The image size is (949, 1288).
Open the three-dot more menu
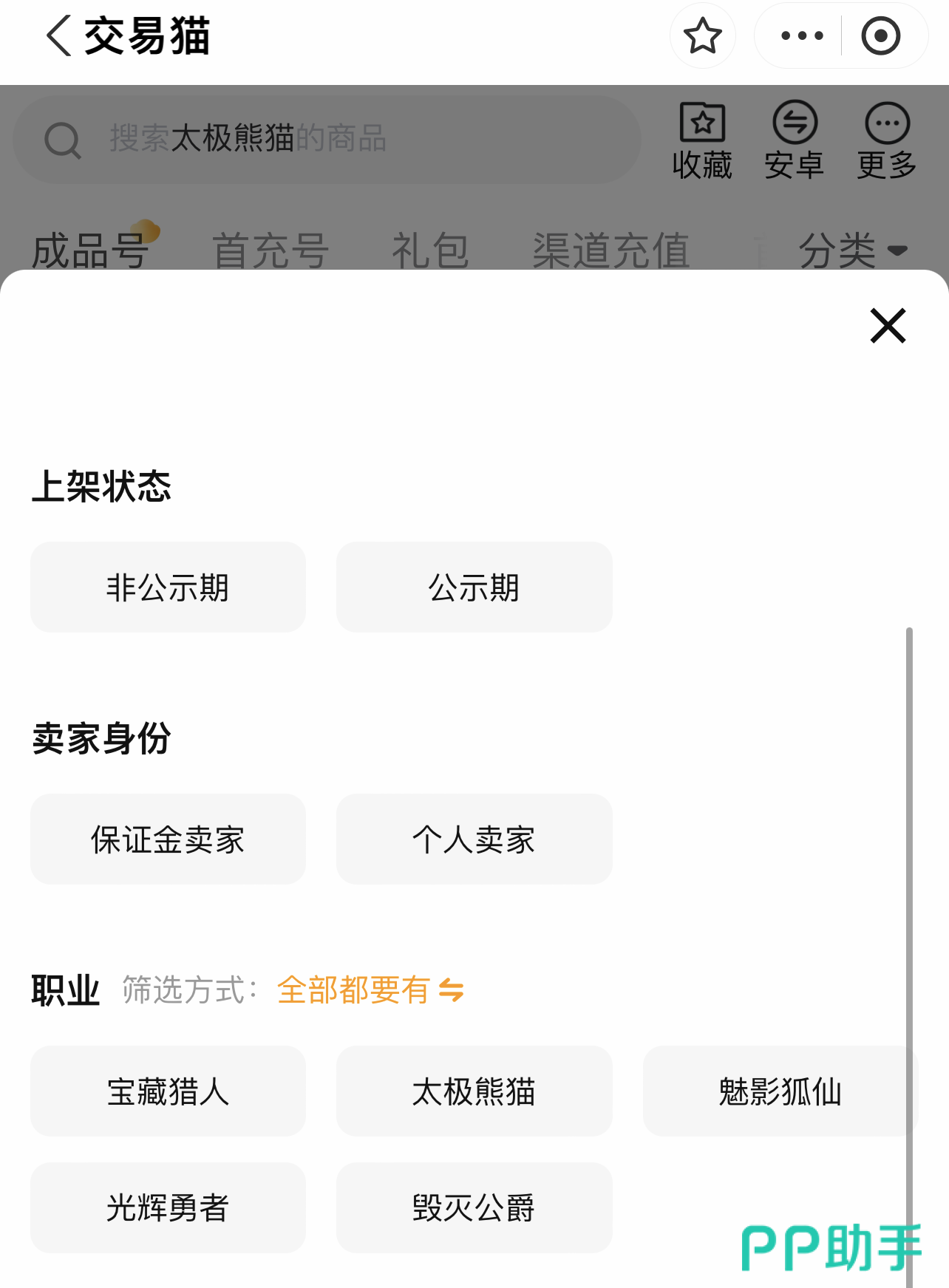click(x=802, y=35)
